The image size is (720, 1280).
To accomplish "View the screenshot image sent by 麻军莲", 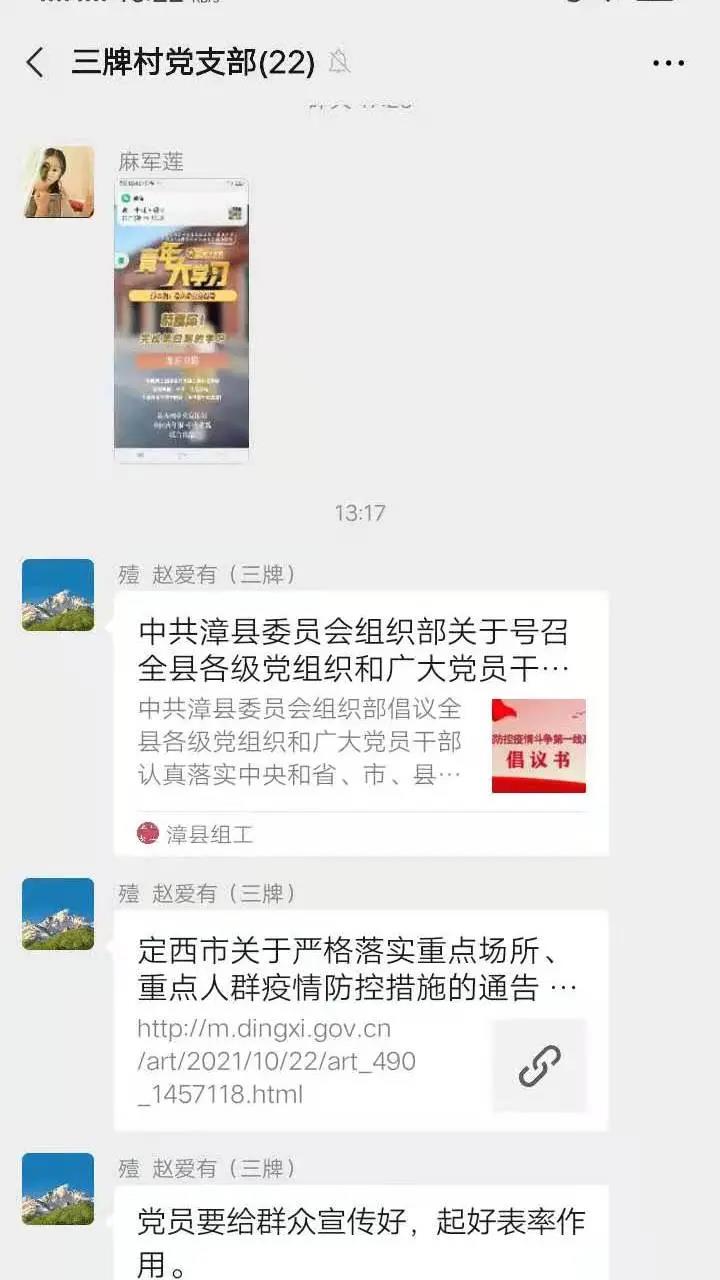I will pos(181,320).
